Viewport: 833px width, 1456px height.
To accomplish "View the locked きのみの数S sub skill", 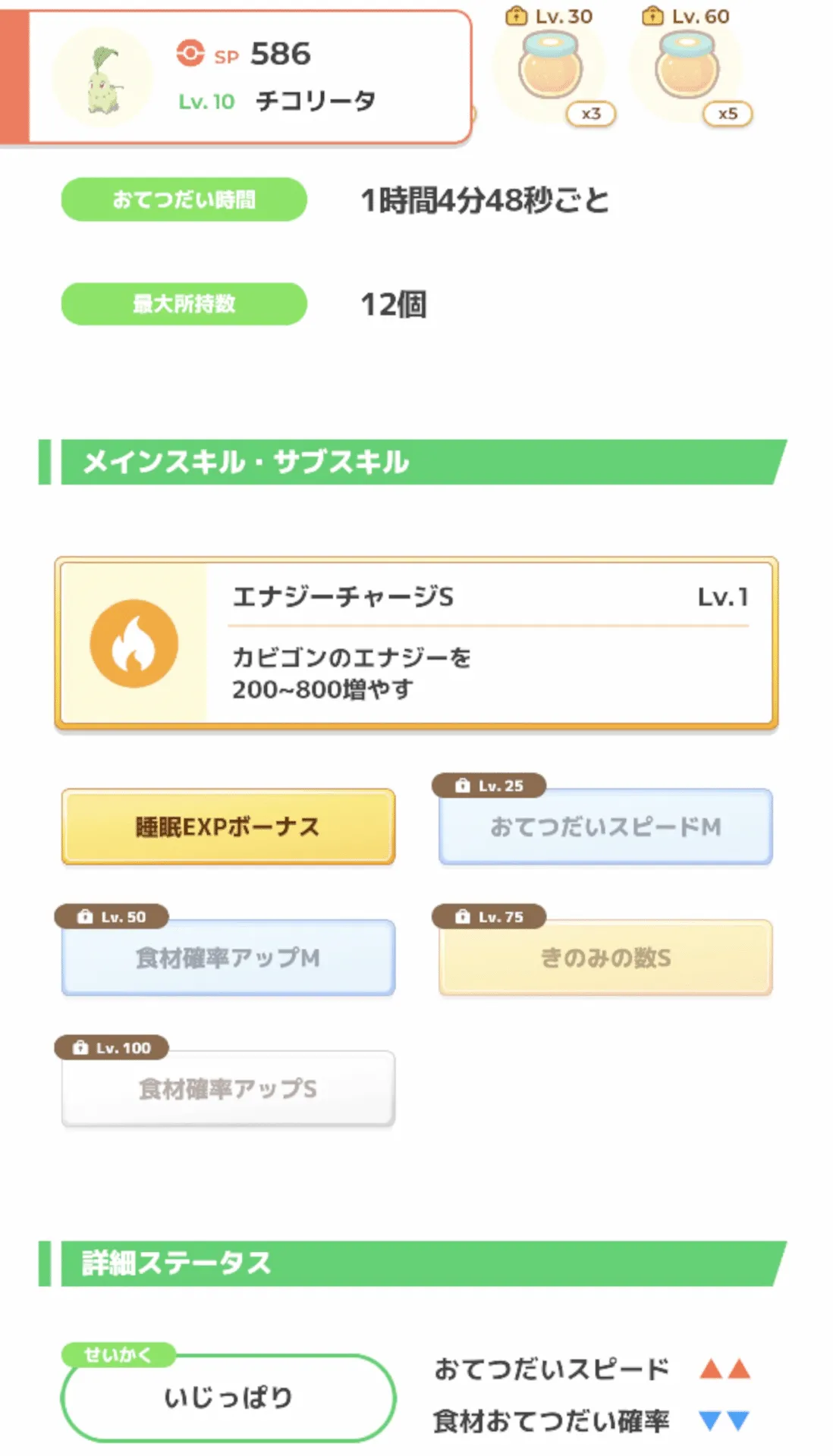I will pos(605,958).
